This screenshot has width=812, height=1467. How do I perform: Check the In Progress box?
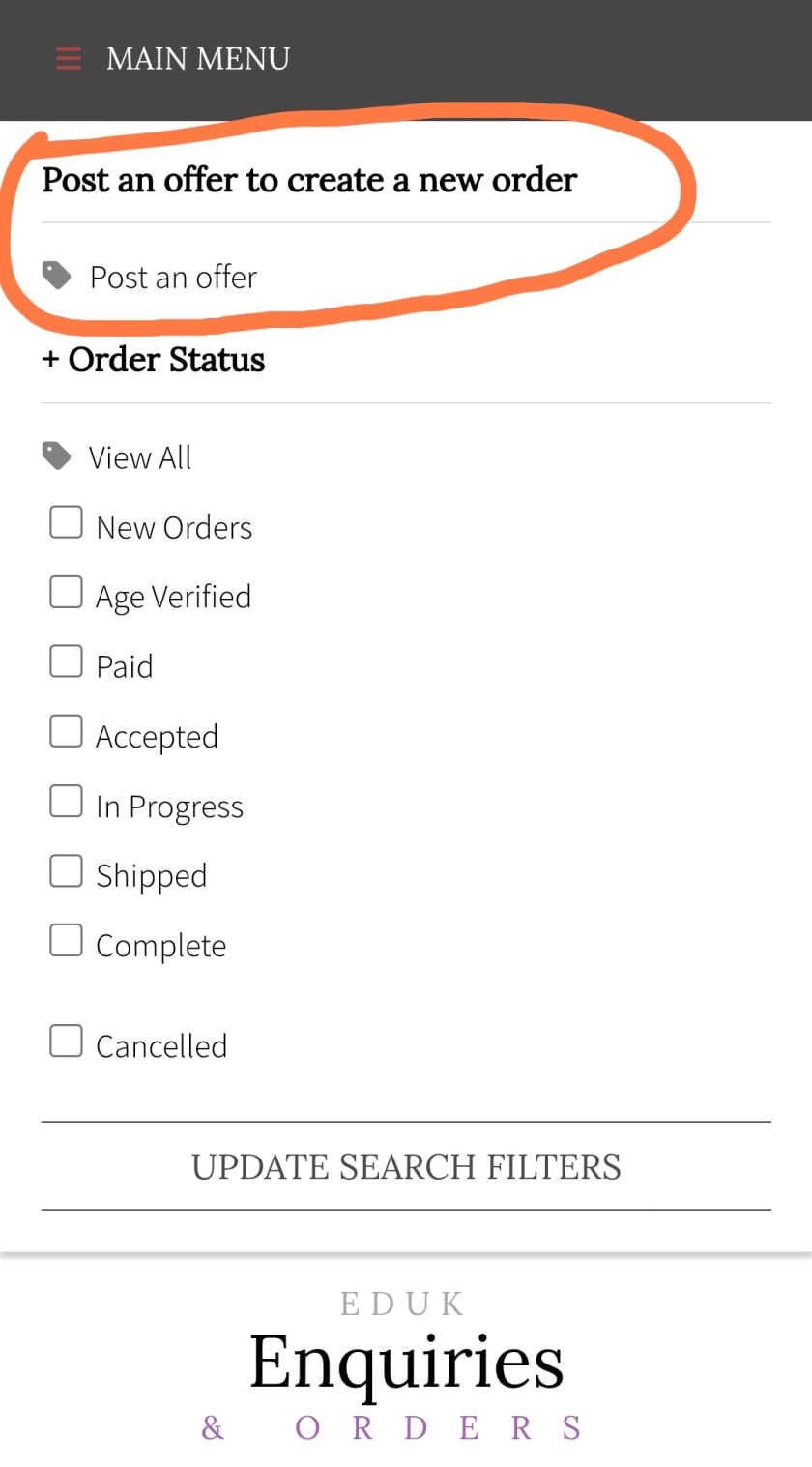(66, 801)
